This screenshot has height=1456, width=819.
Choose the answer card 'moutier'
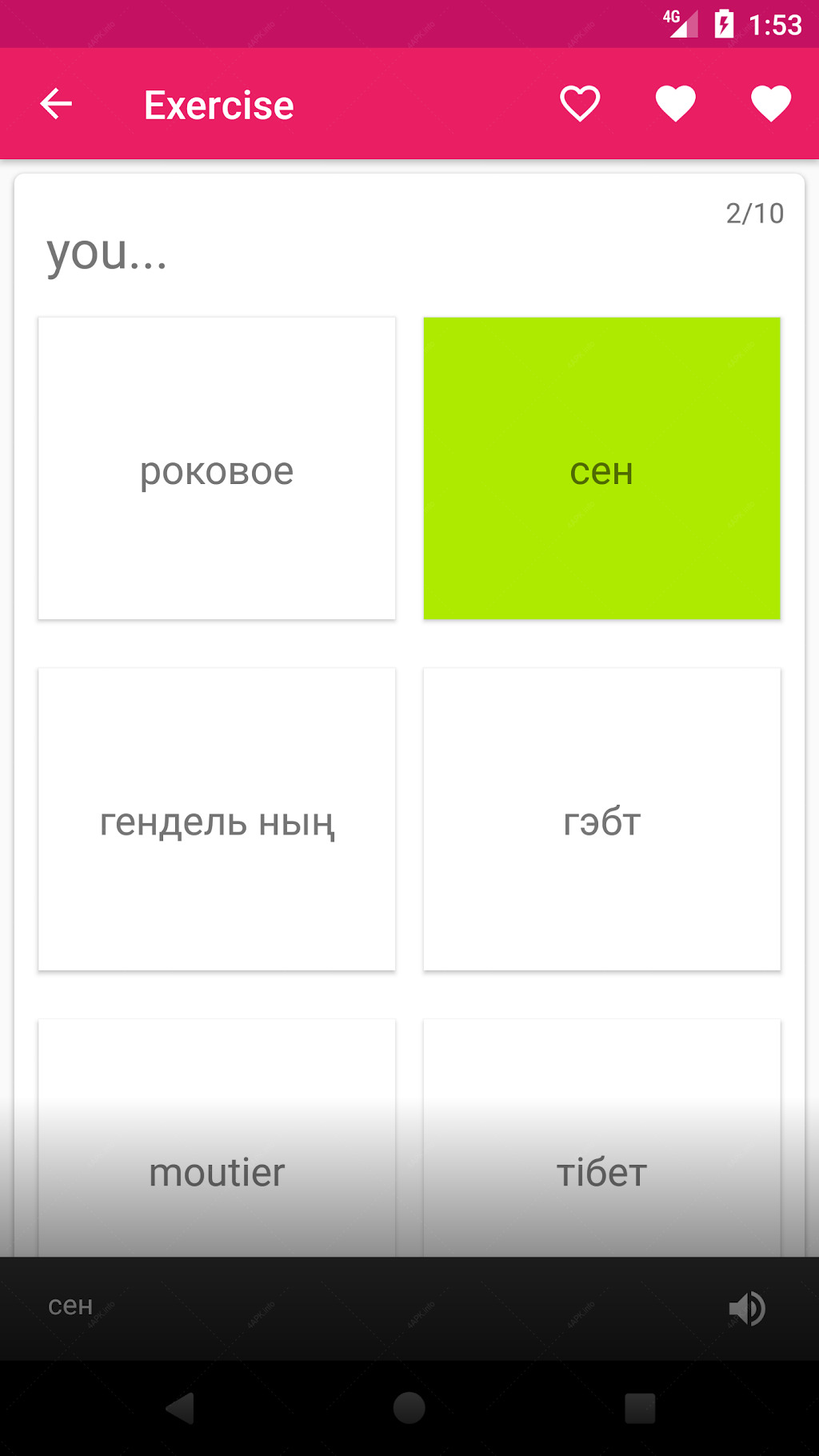(x=217, y=1138)
